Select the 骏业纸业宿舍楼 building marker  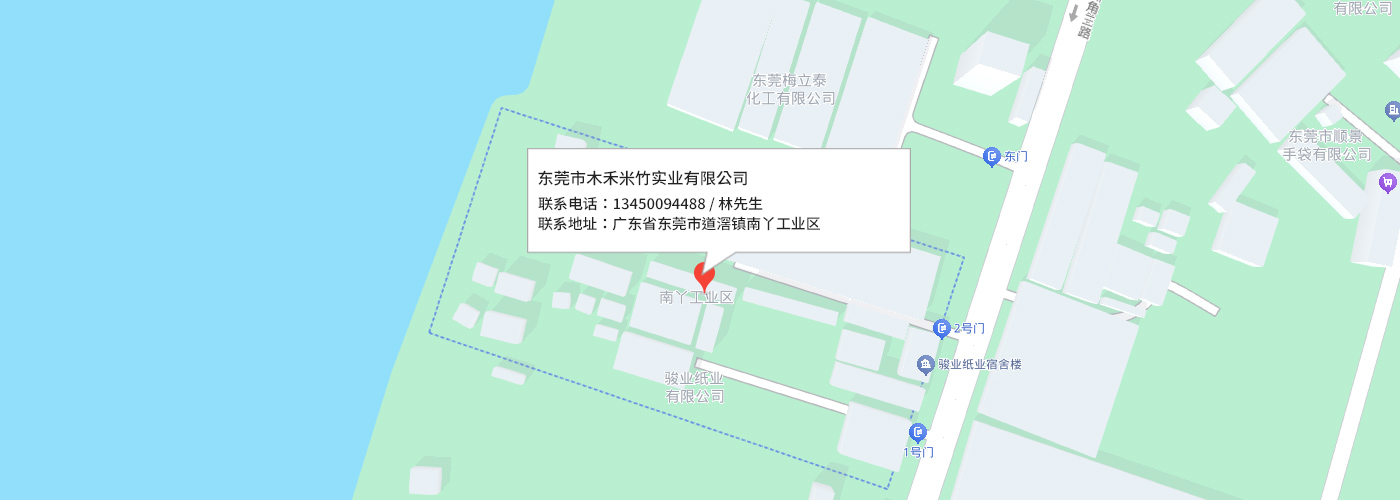(926, 364)
